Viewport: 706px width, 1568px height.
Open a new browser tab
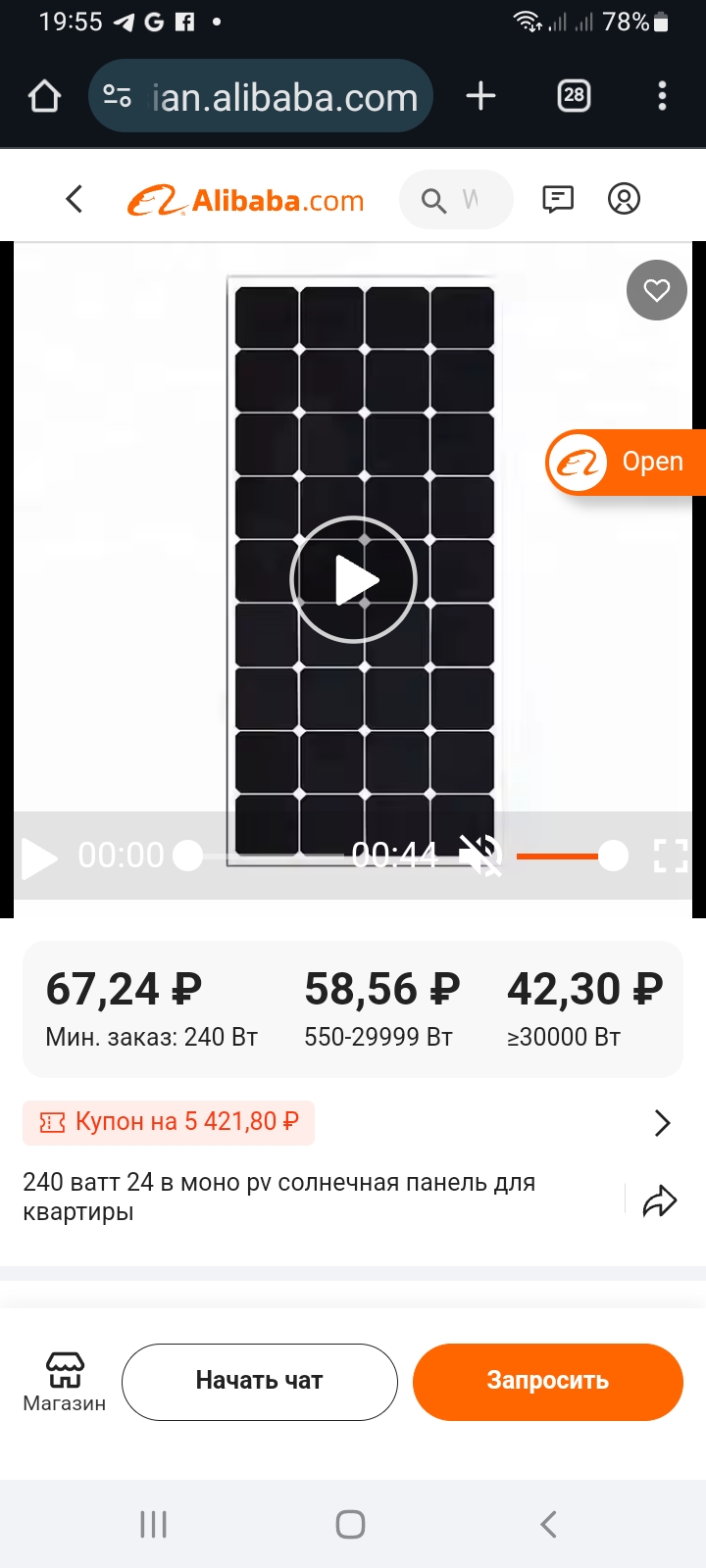tap(480, 96)
